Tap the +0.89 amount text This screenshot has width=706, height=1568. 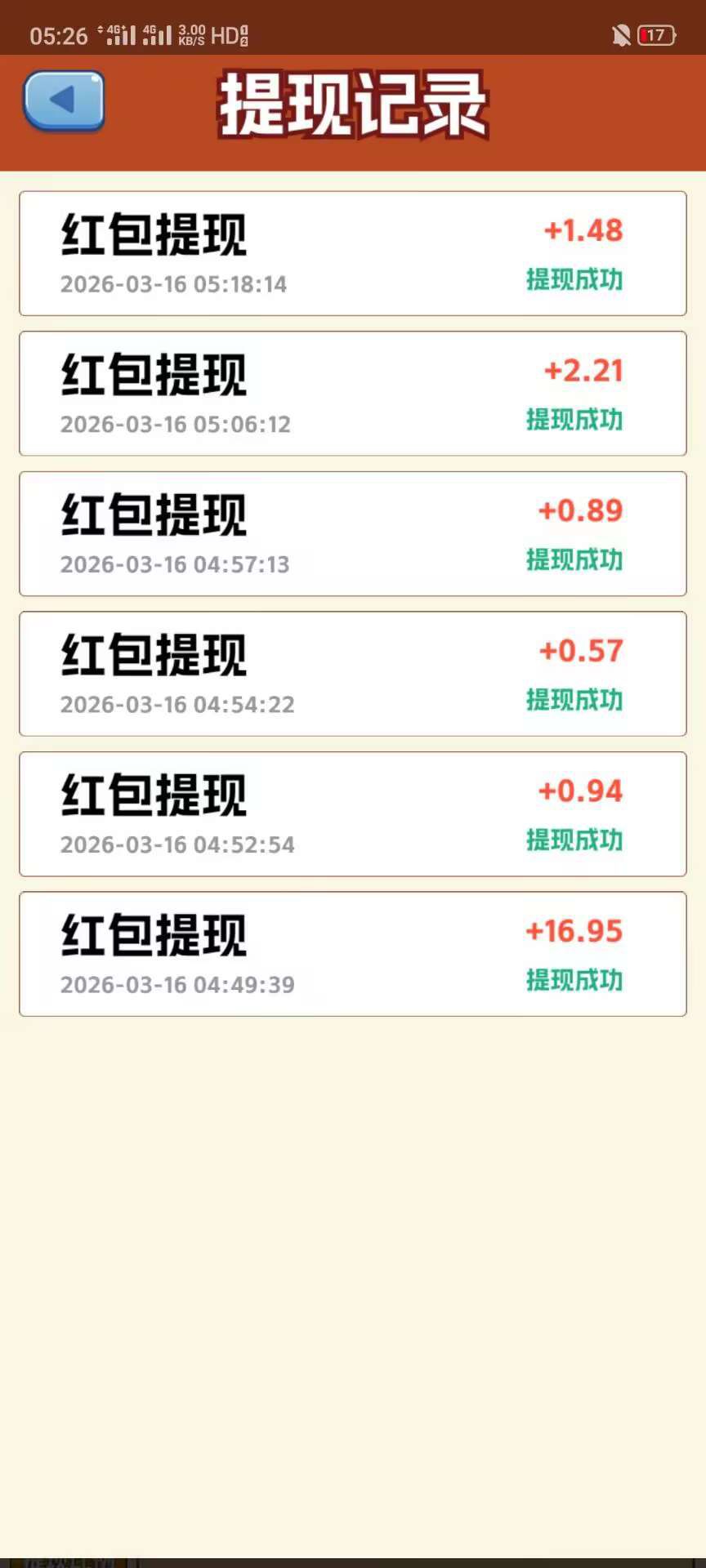pyautogui.click(x=580, y=510)
